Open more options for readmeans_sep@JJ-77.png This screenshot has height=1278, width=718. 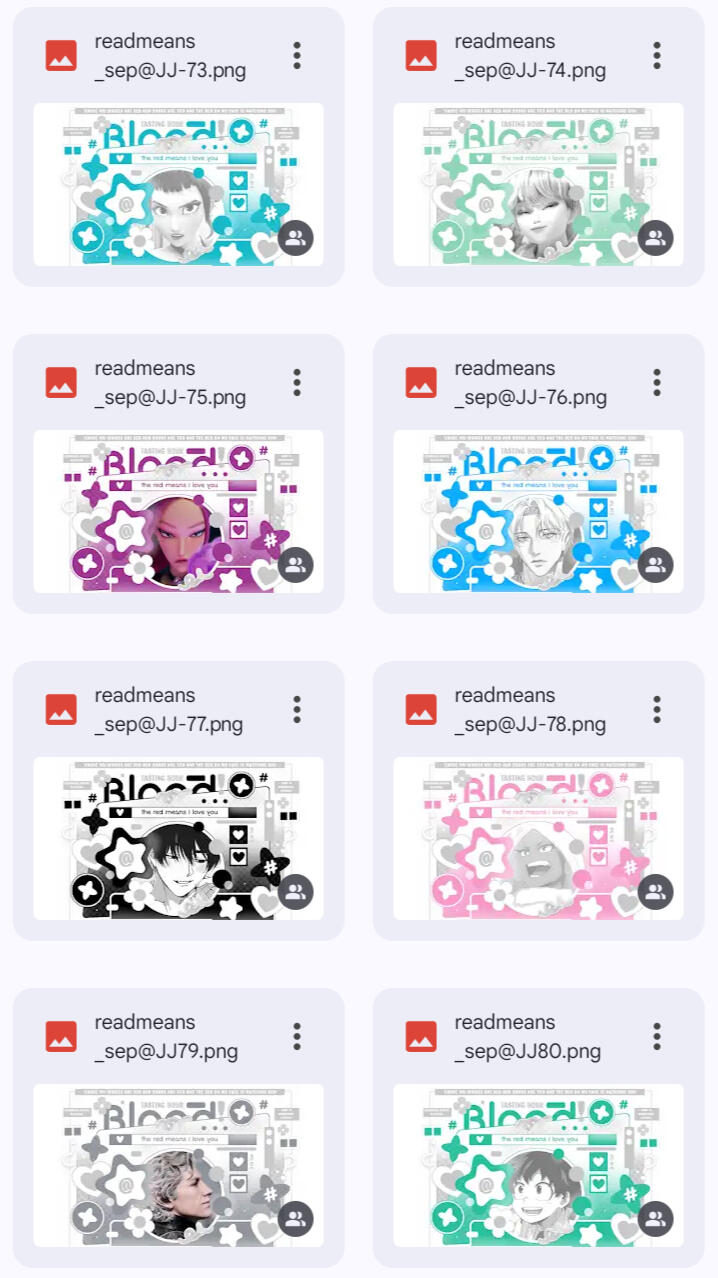pyautogui.click(x=297, y=709)
